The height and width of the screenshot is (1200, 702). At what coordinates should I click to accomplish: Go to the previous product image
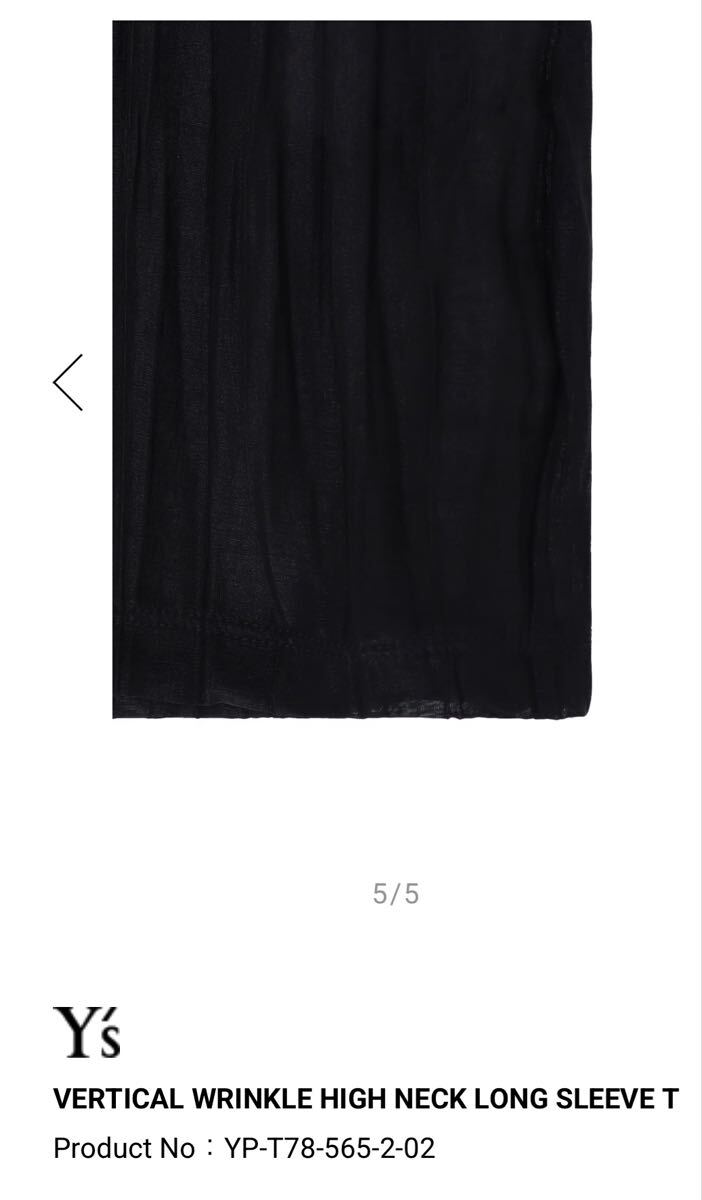coord(68,382)
